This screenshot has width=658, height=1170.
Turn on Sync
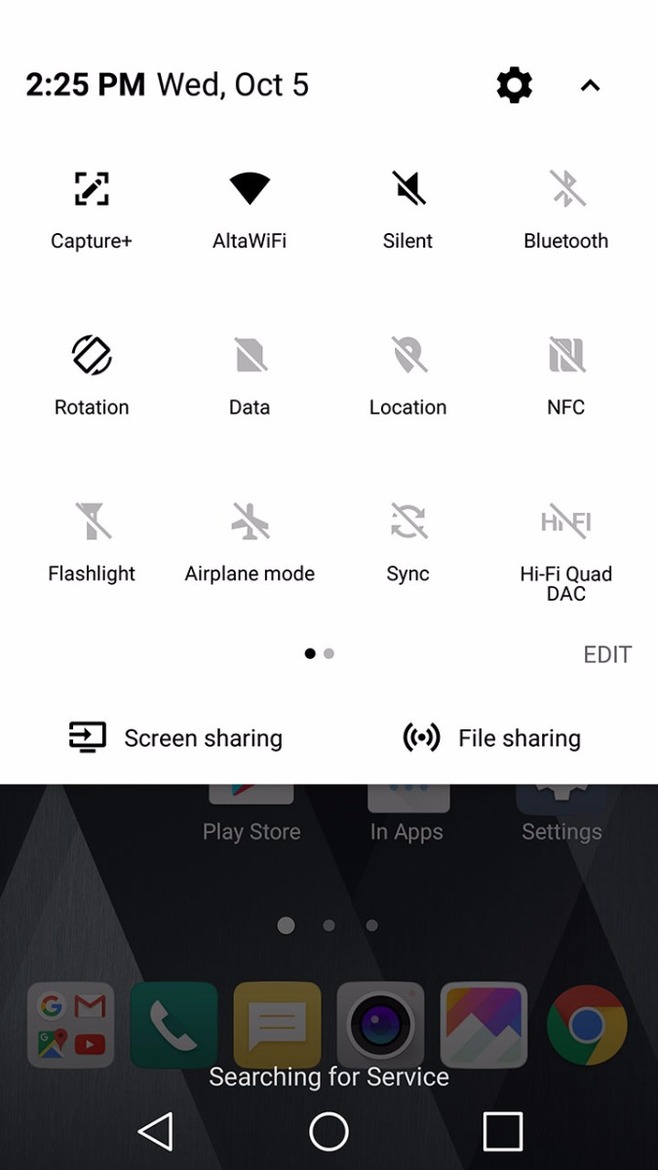click(408, 522)
